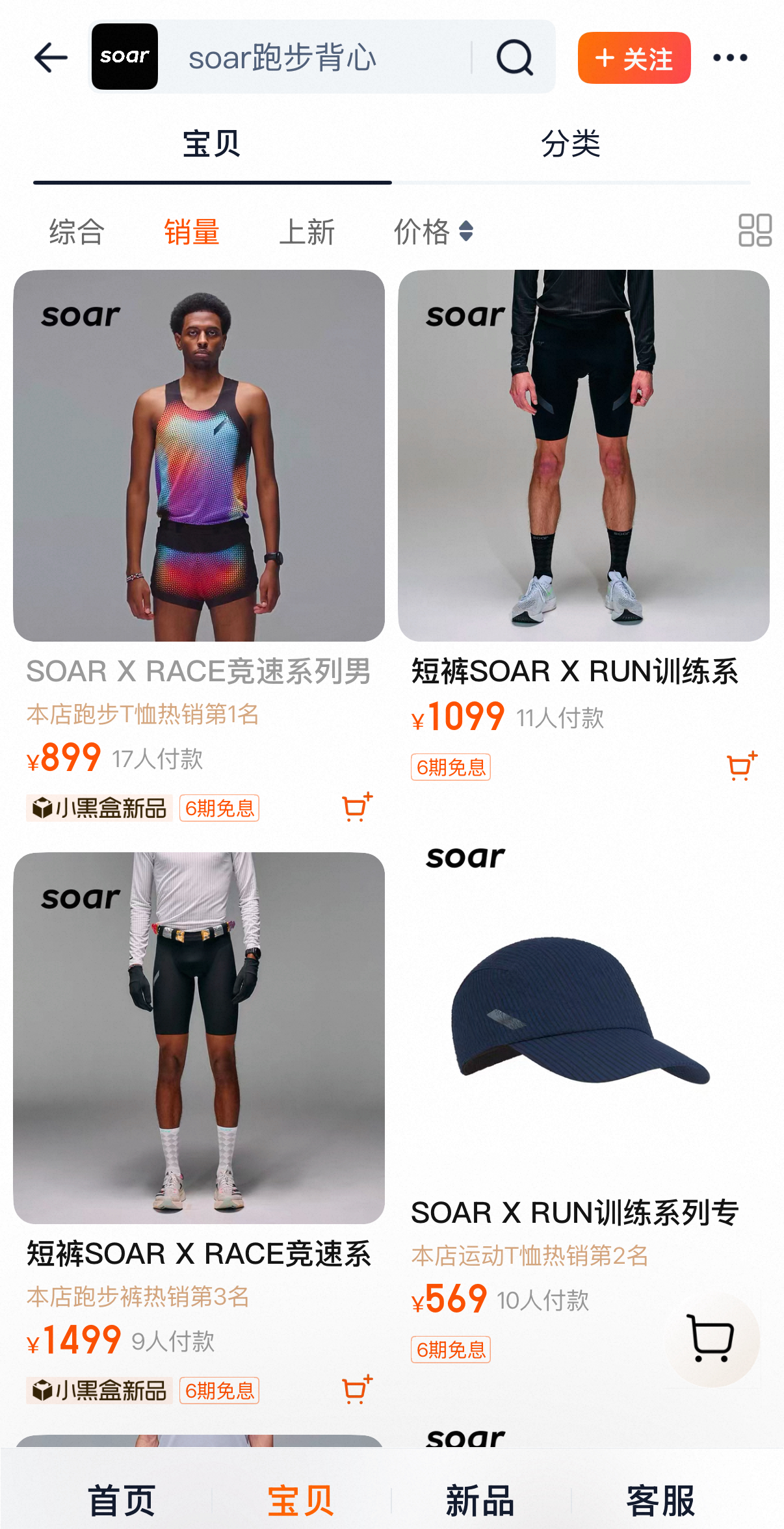Image resolution: width=784 pixels, height=1529 pixels.
Task: Open the SOAR X RACE竞速系列男 vest product
Action: tap(199, 456)
